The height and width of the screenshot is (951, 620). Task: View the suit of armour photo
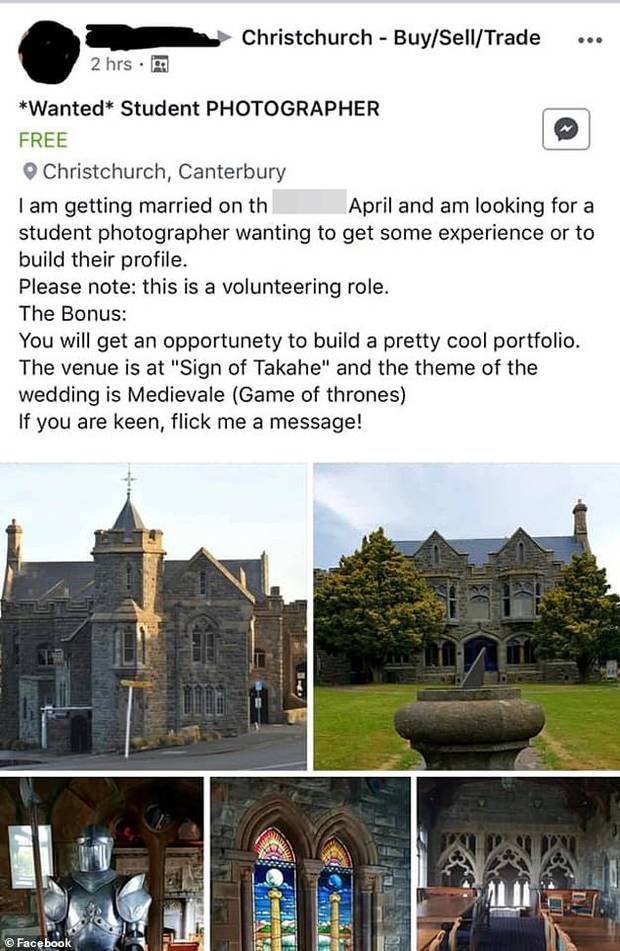100,864
